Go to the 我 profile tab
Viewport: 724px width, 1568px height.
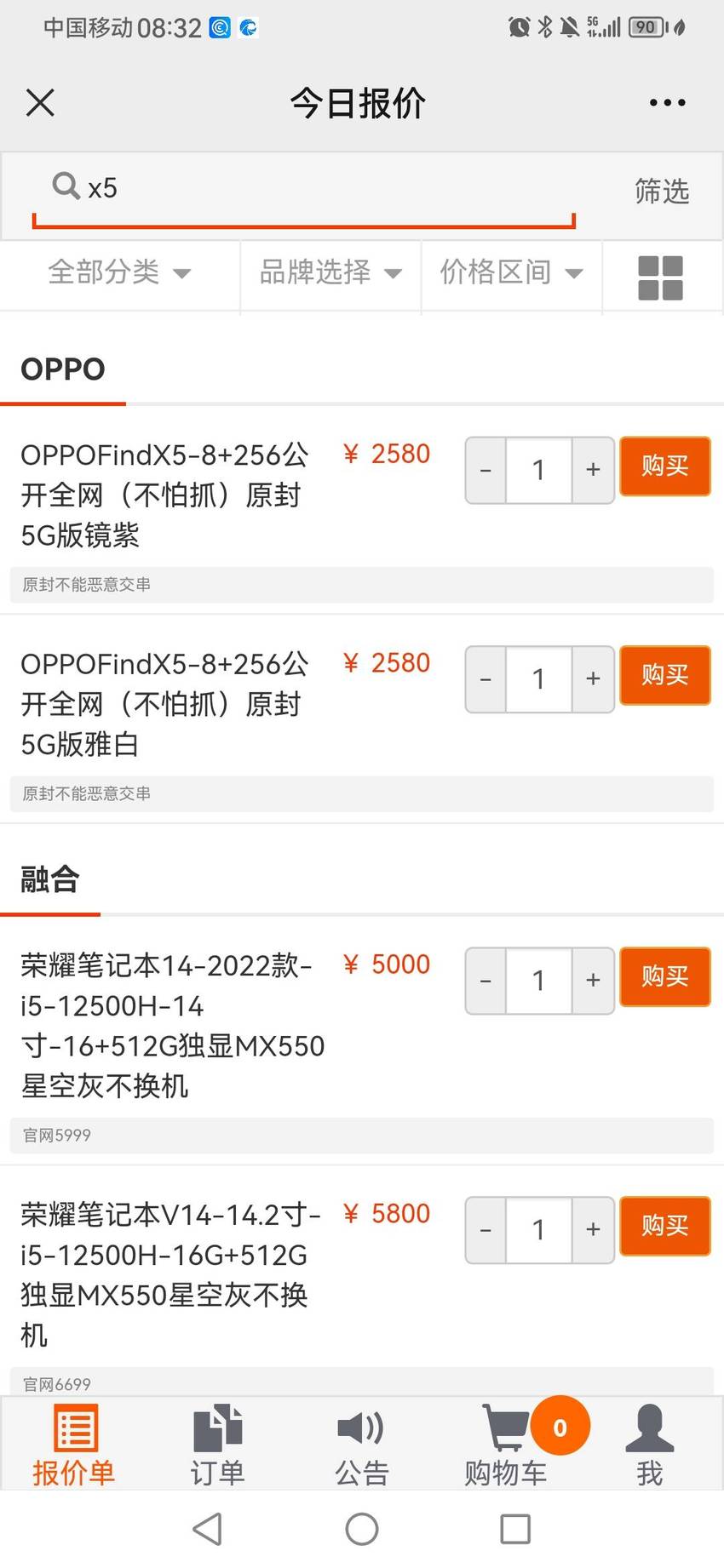(x=650, y=1445)
